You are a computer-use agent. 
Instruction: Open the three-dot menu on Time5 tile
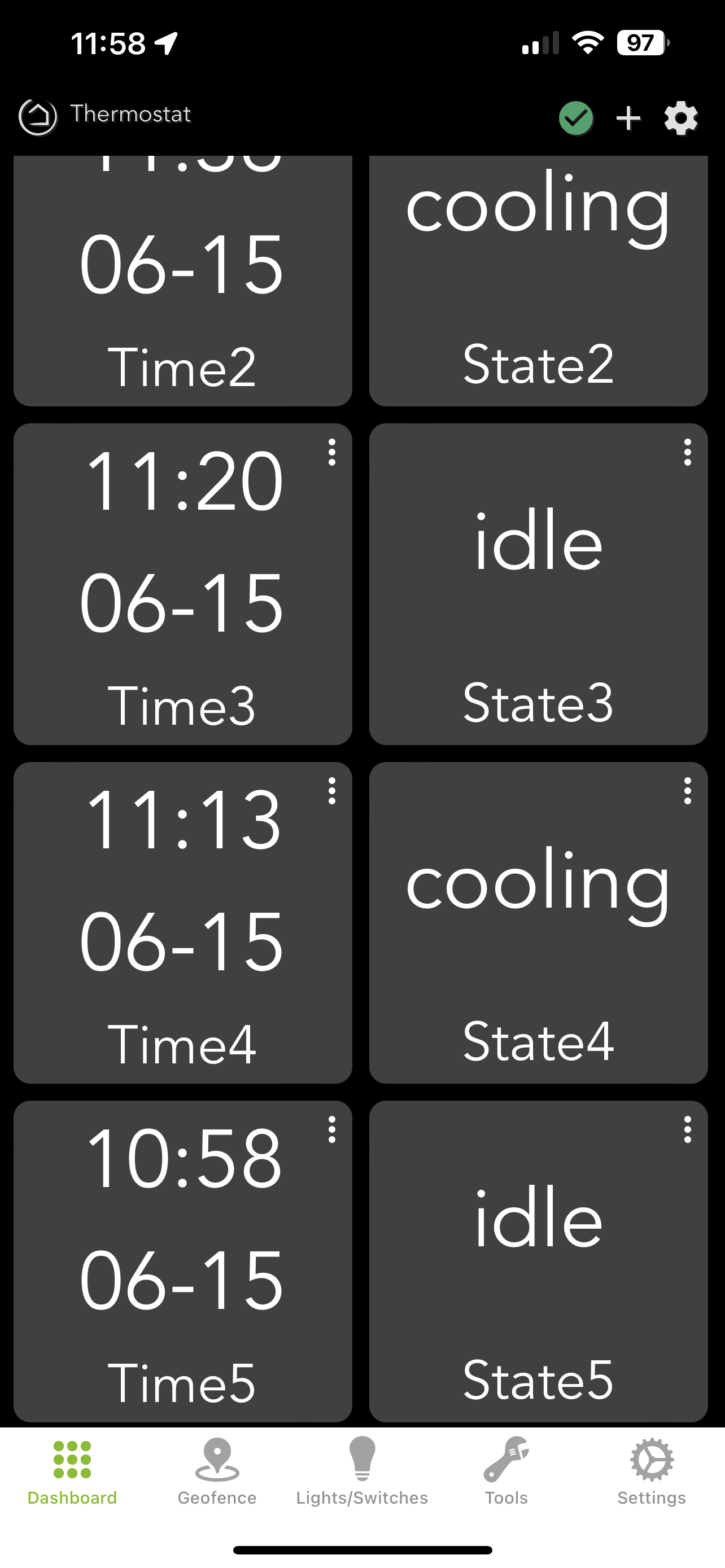[332, 1129]
